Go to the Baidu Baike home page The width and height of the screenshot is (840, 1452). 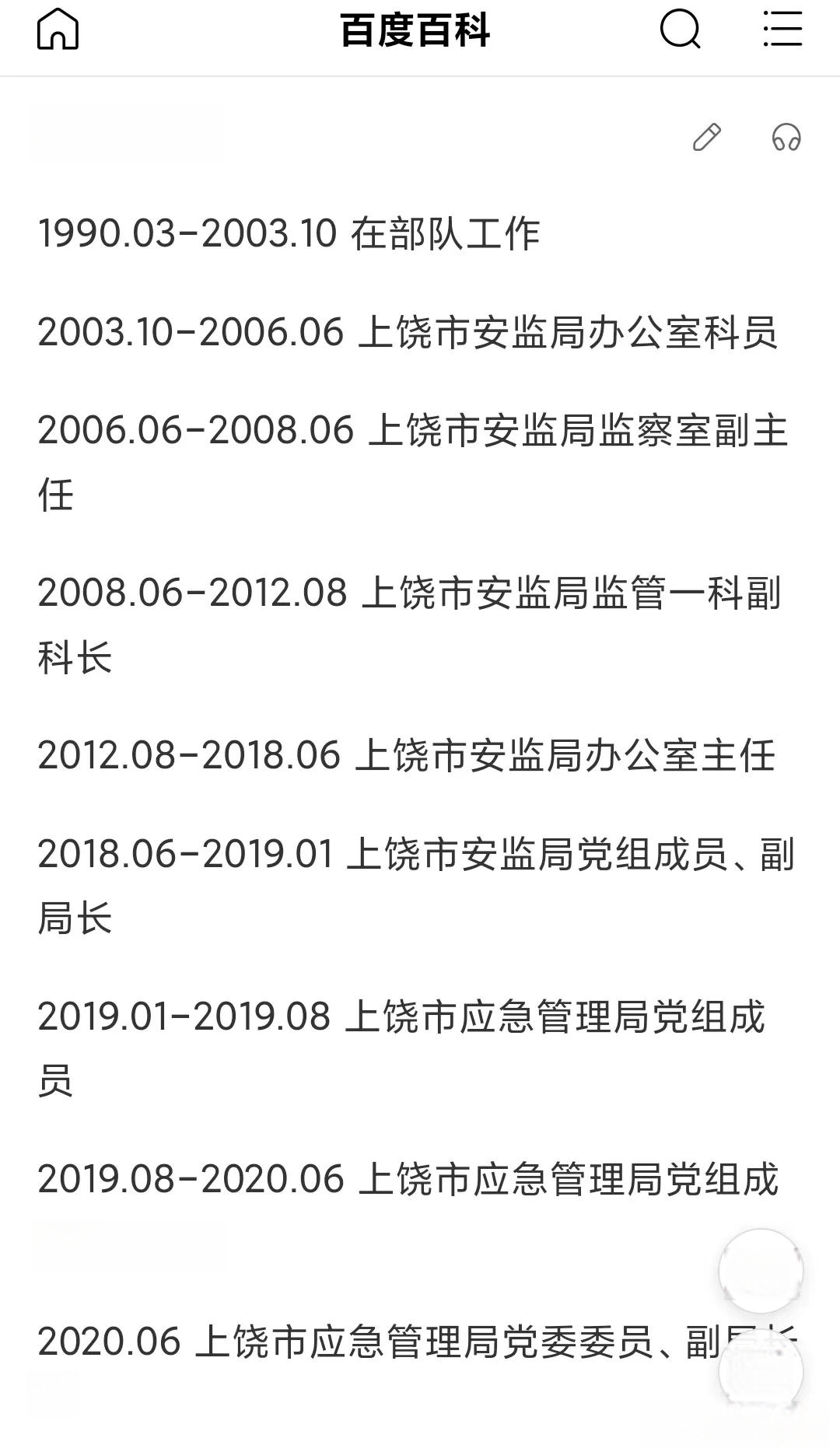pos(58,30)
